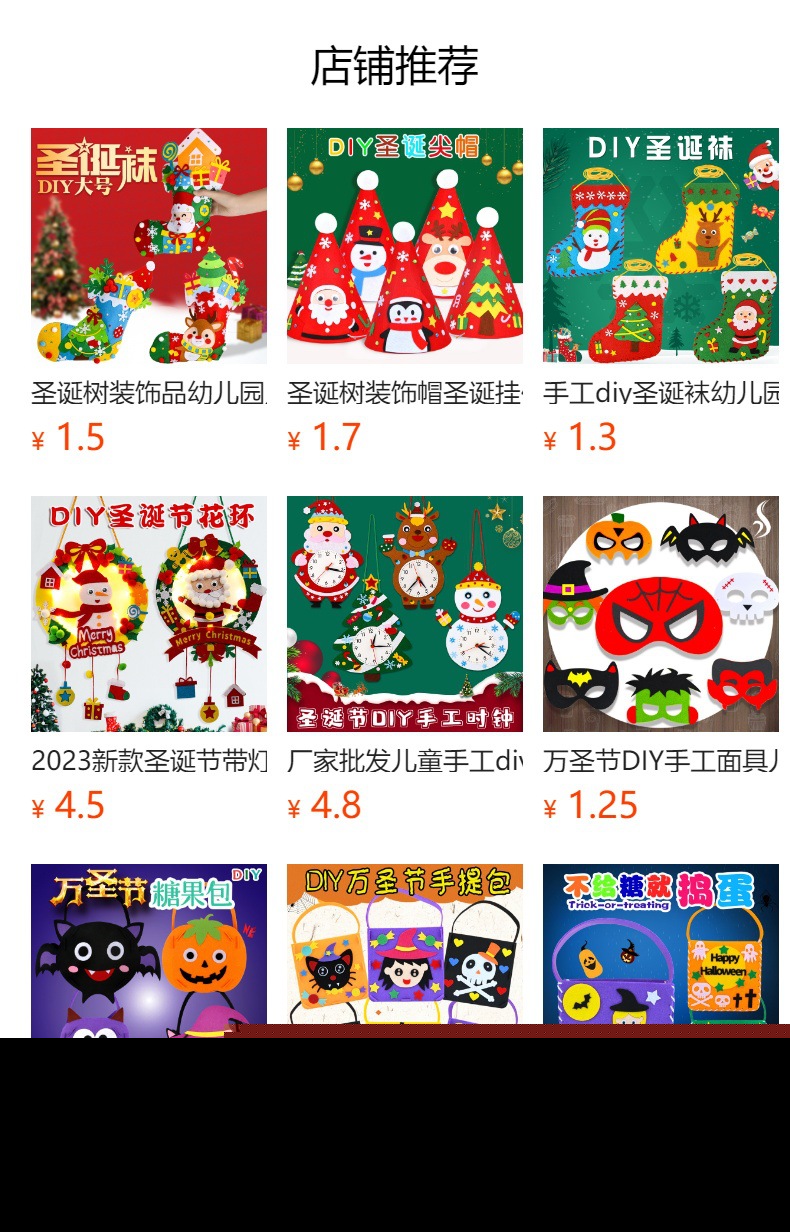View the DIY圣诞尖帽 hat product card

pyautogui.click(x=405, y=246)
